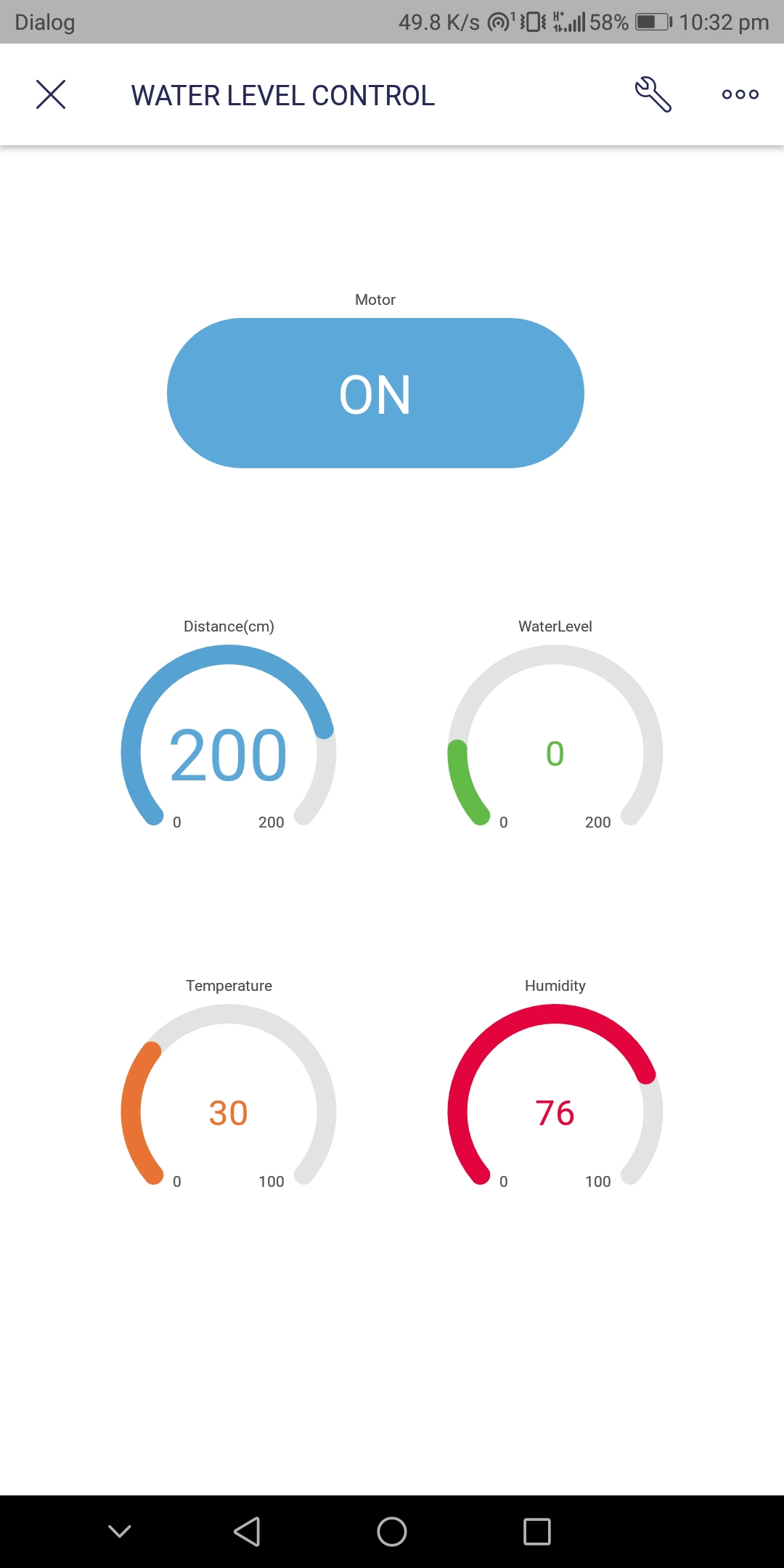Open the wrench settings icon
Image resolution: width=784 pixels, height=1568 pixels.
click(653, 94)
